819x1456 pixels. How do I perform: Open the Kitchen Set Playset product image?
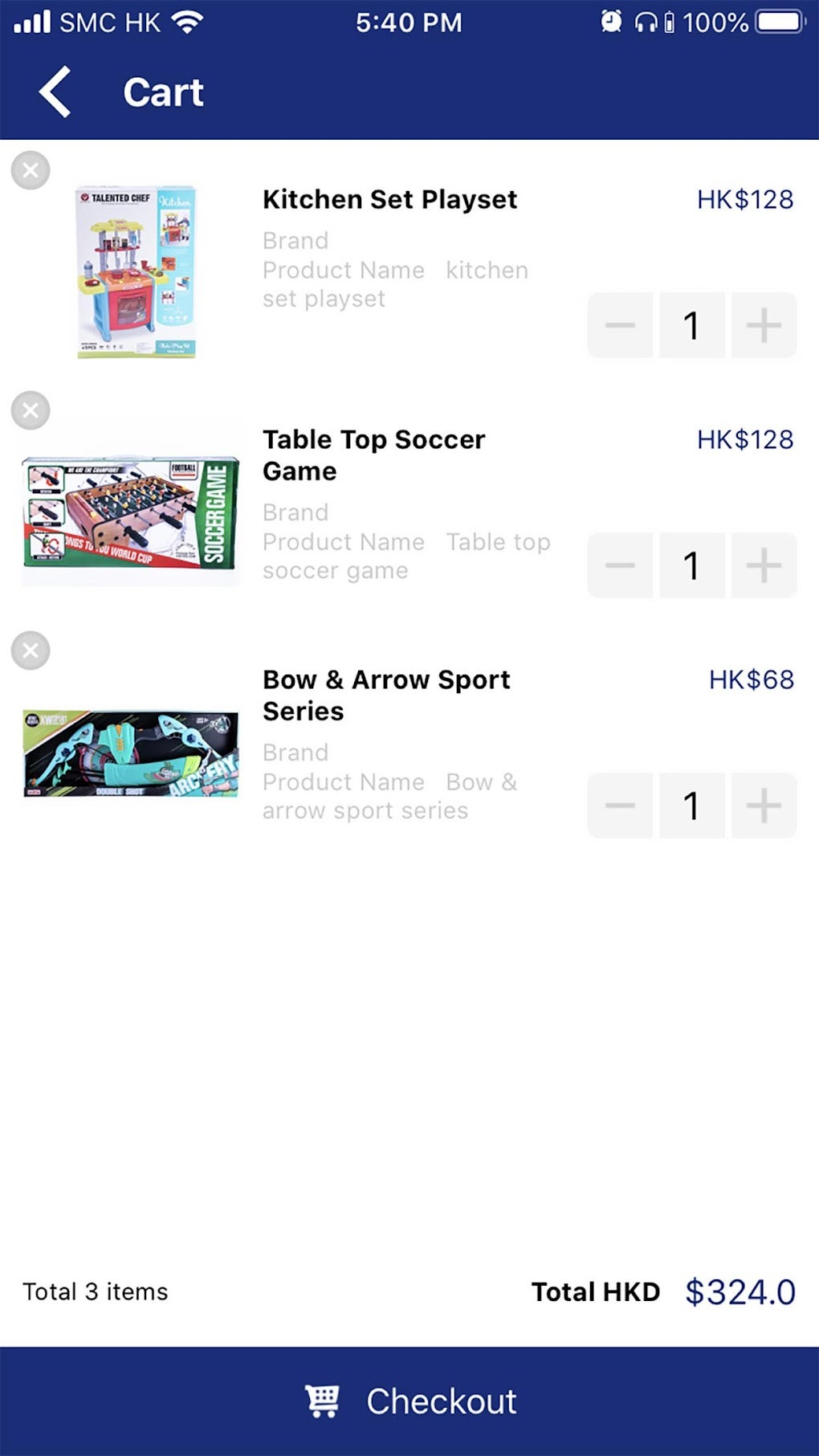click(x=135, y=271)
